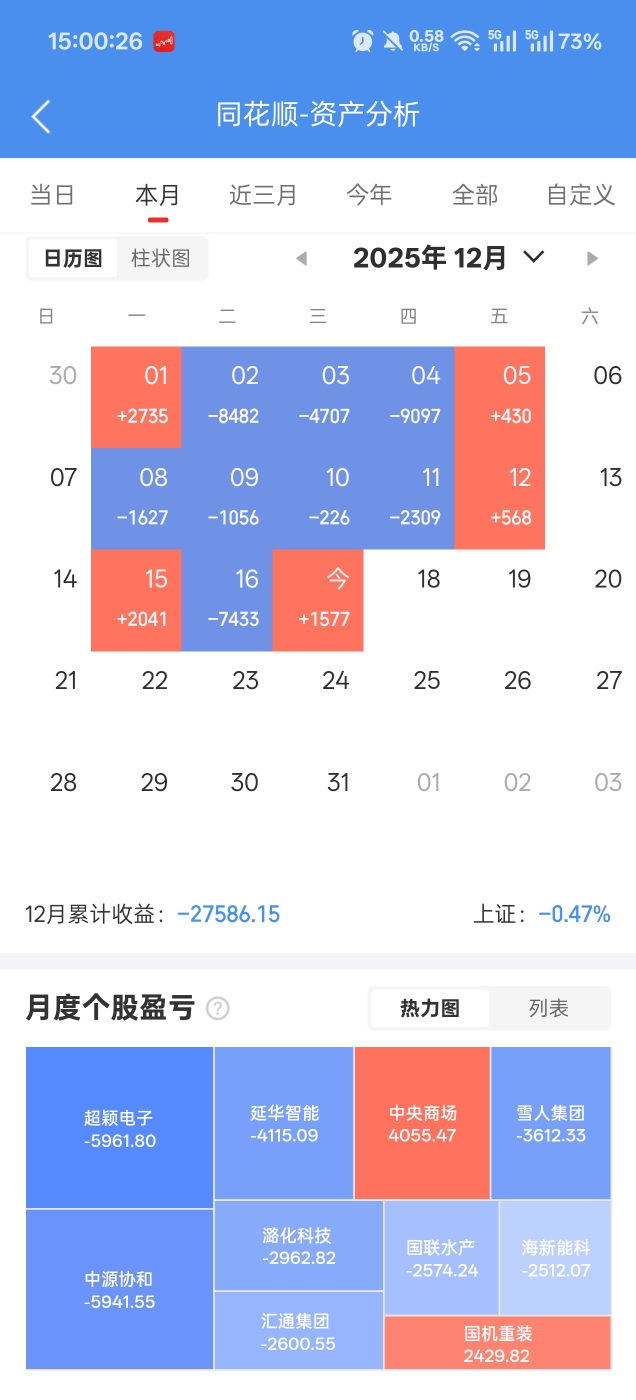Tap today's cell showing +1577
636x1400 pixels.
point(318,599)
